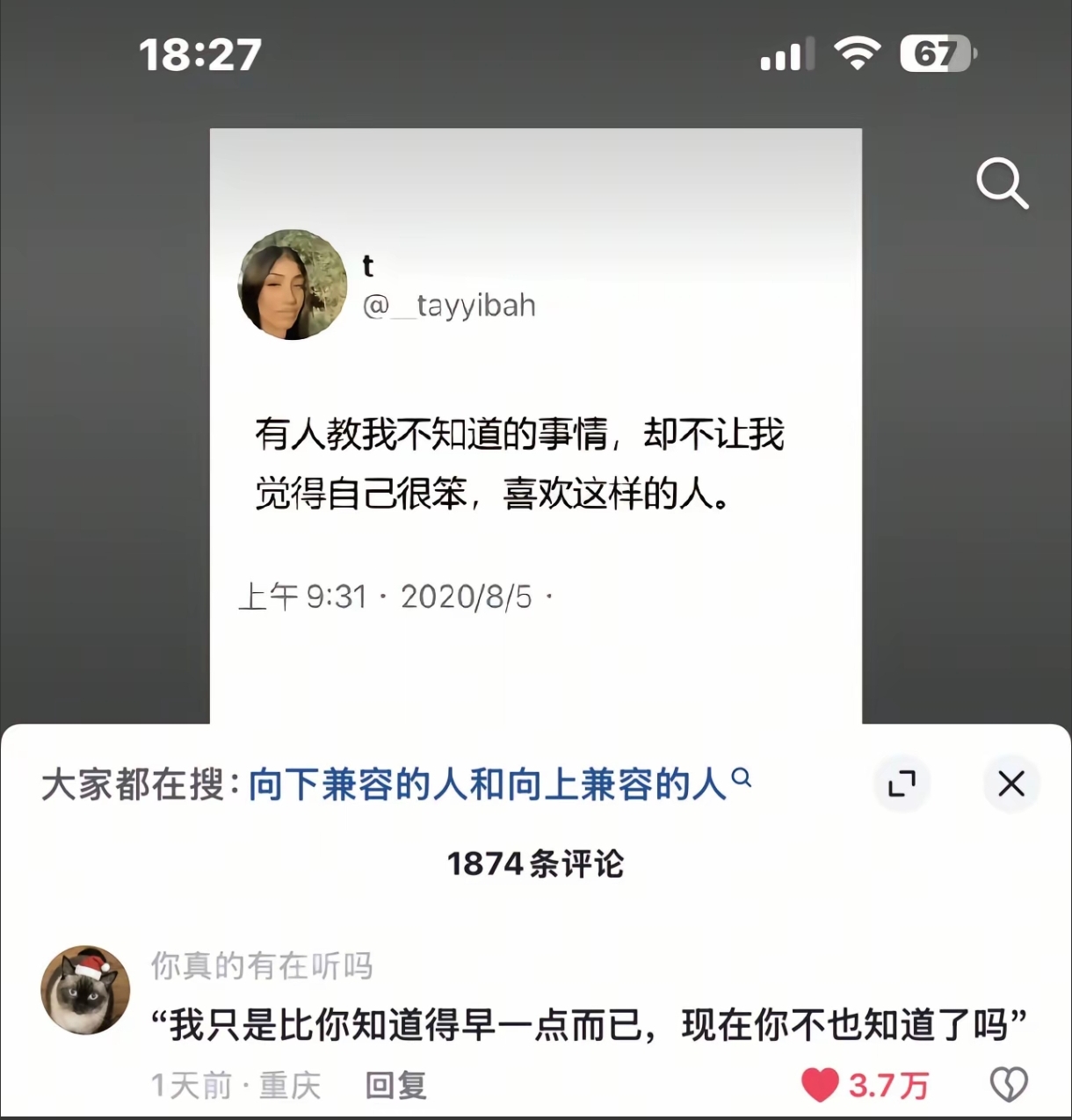Image resolution: width=1072 pixels, height=1120 pixels.
Task: Expand the comments panel to full screen
Action: pos(902,783)
